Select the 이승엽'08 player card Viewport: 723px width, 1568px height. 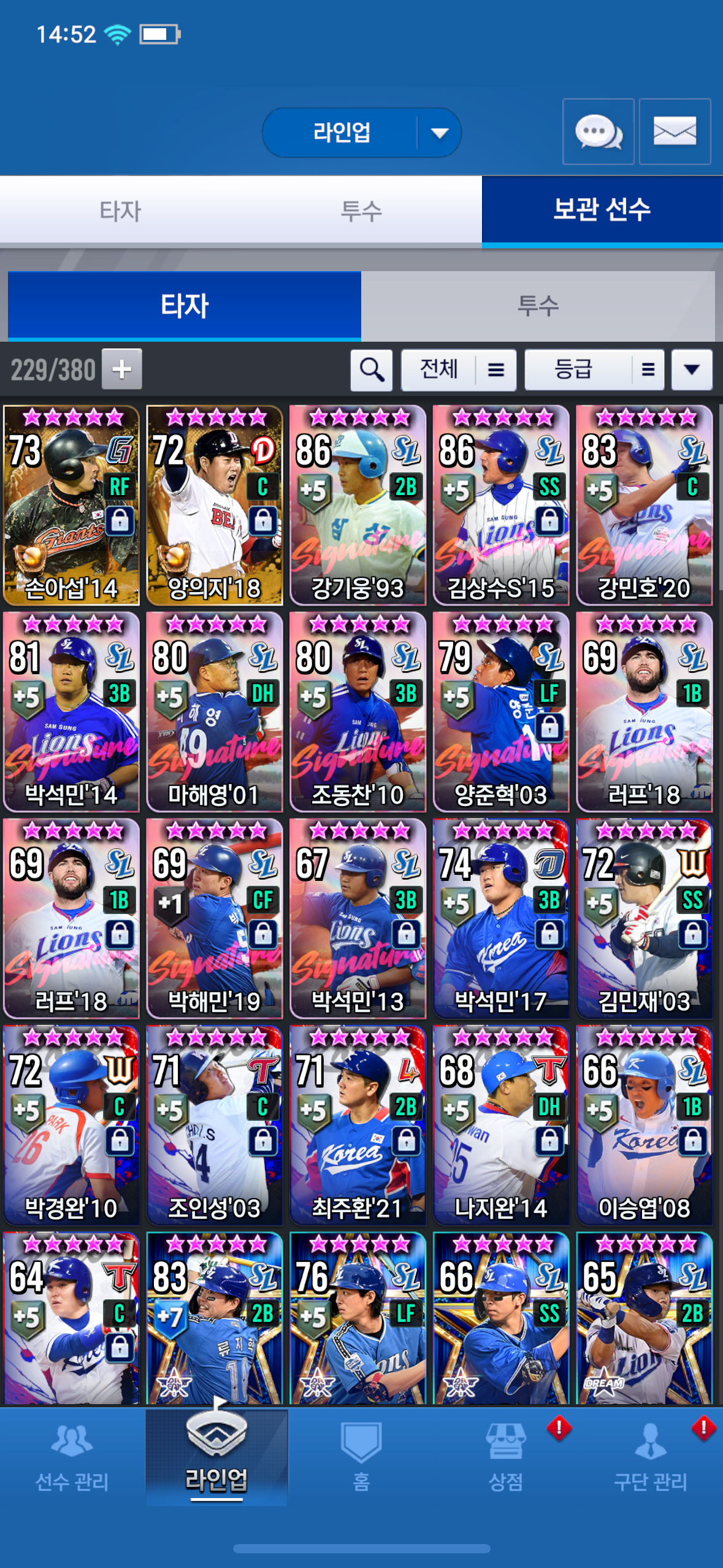[x=644, y=1125]
